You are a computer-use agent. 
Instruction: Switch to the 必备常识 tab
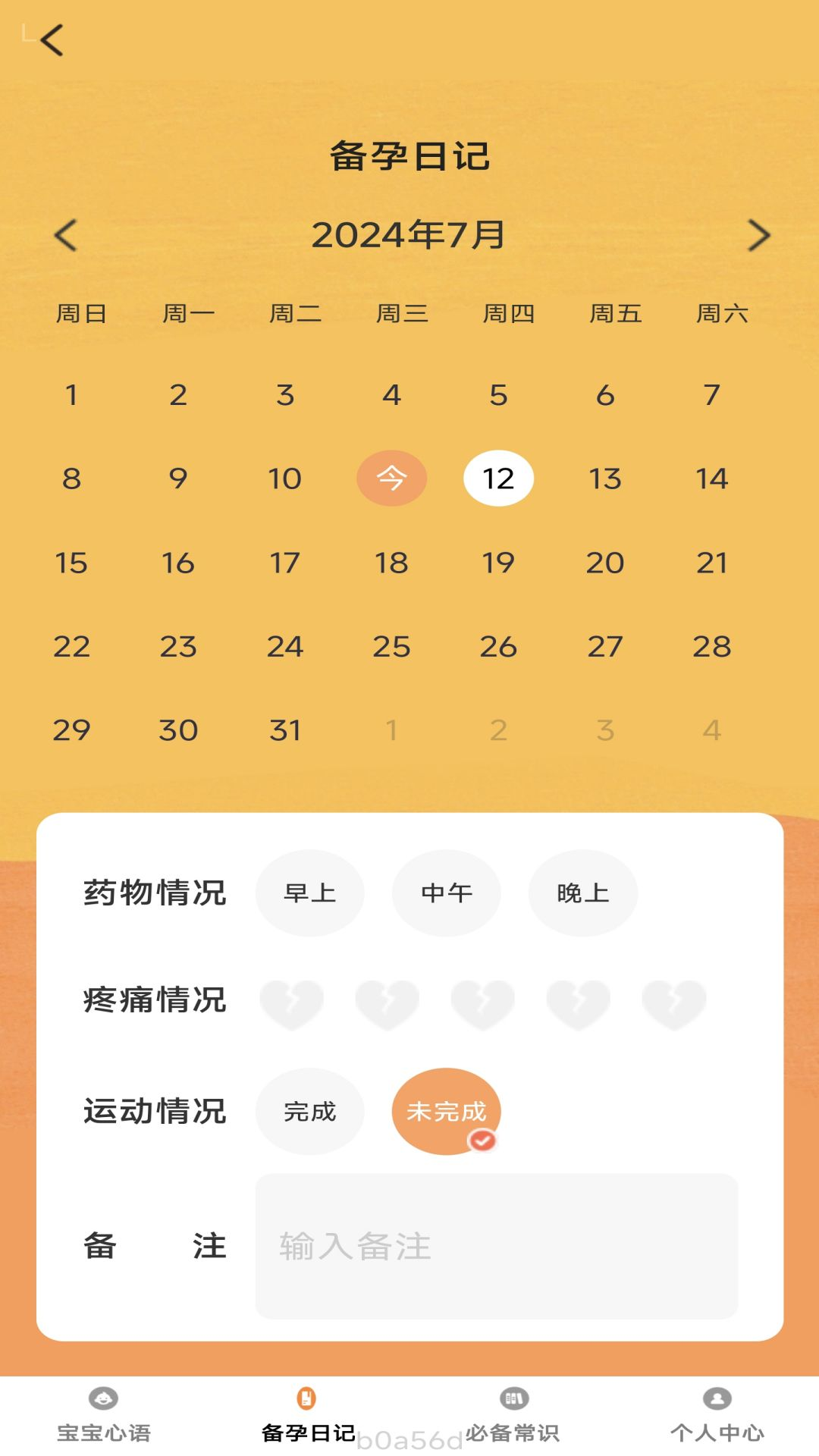click(513, 1415)
